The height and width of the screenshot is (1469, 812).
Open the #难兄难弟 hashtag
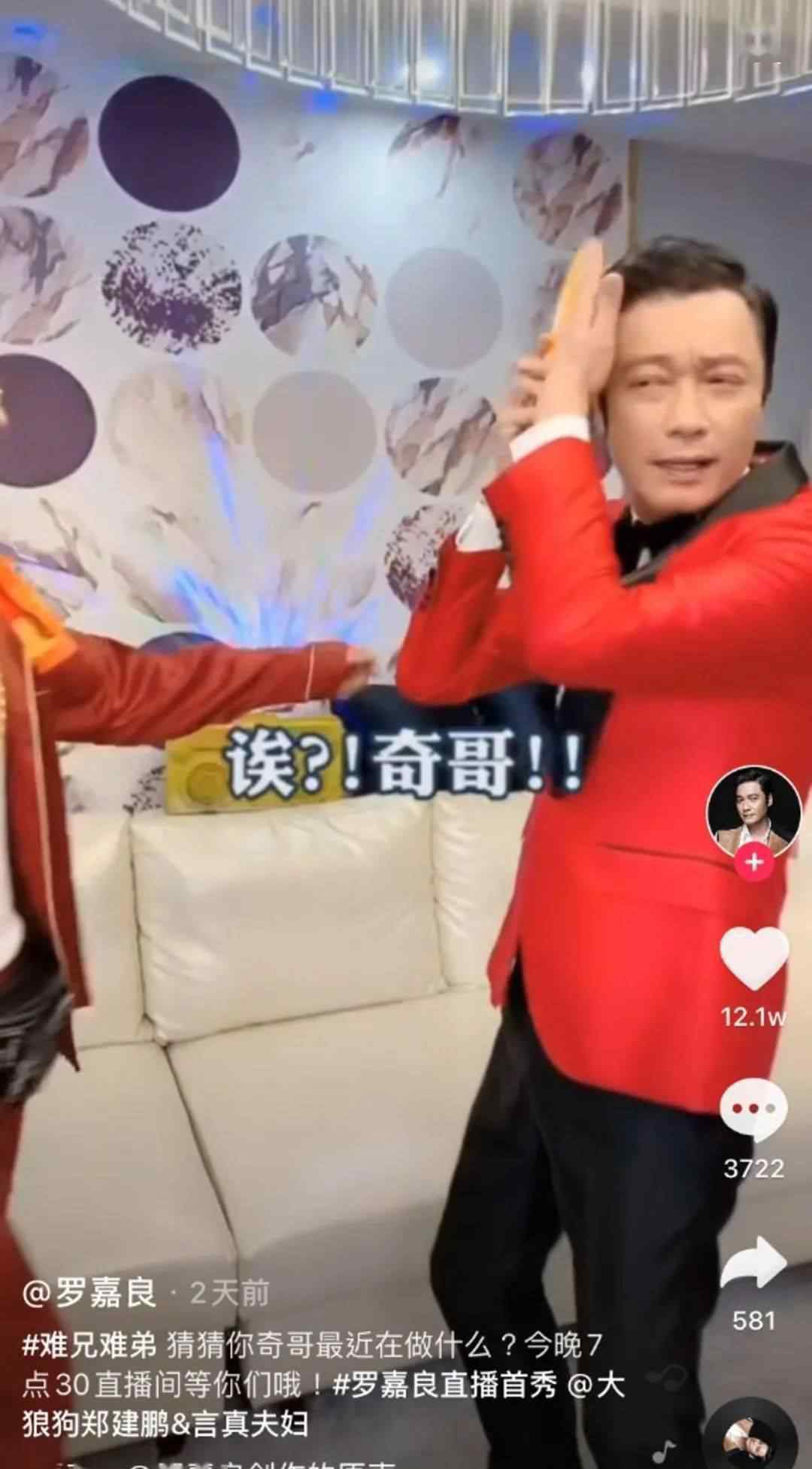point(89,1346)
